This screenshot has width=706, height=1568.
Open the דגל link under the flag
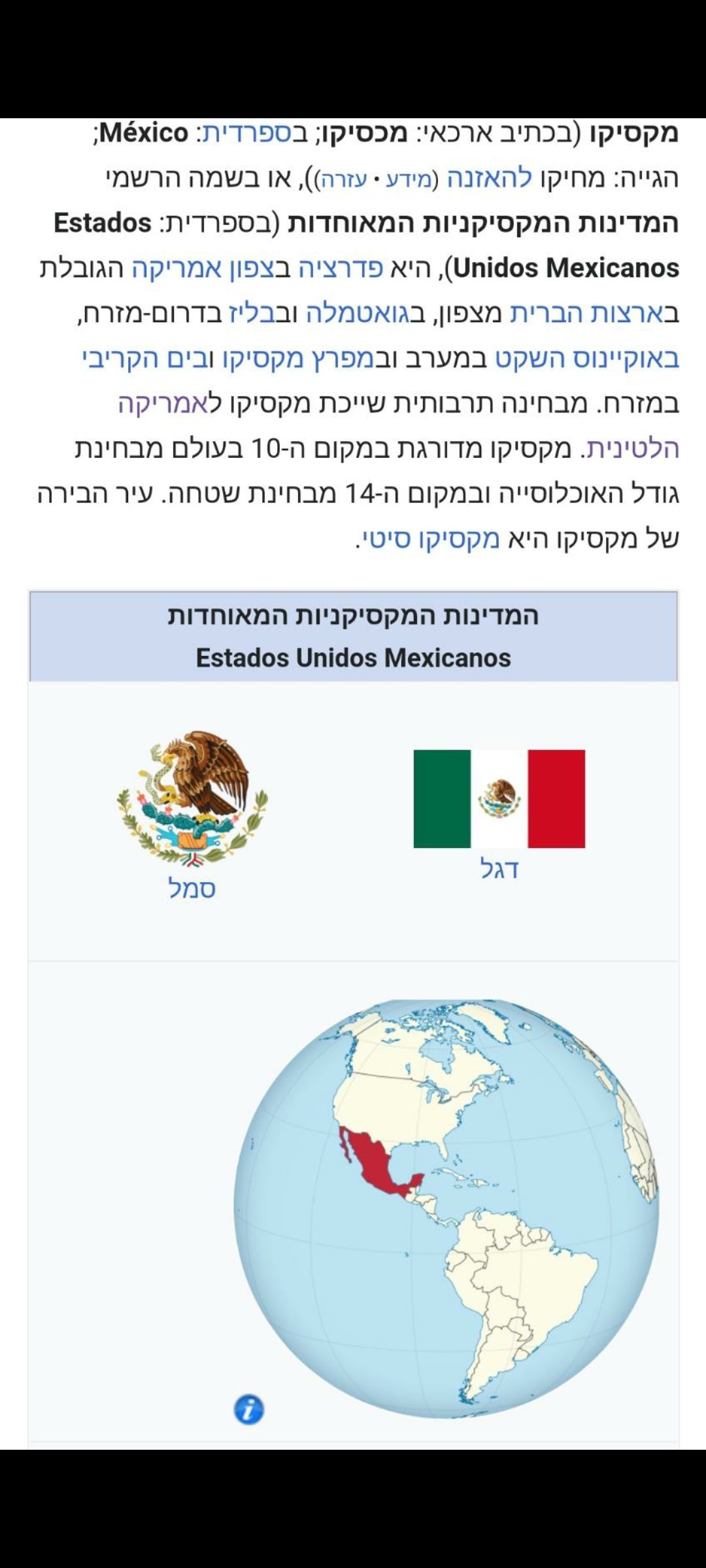pos(499,869)
